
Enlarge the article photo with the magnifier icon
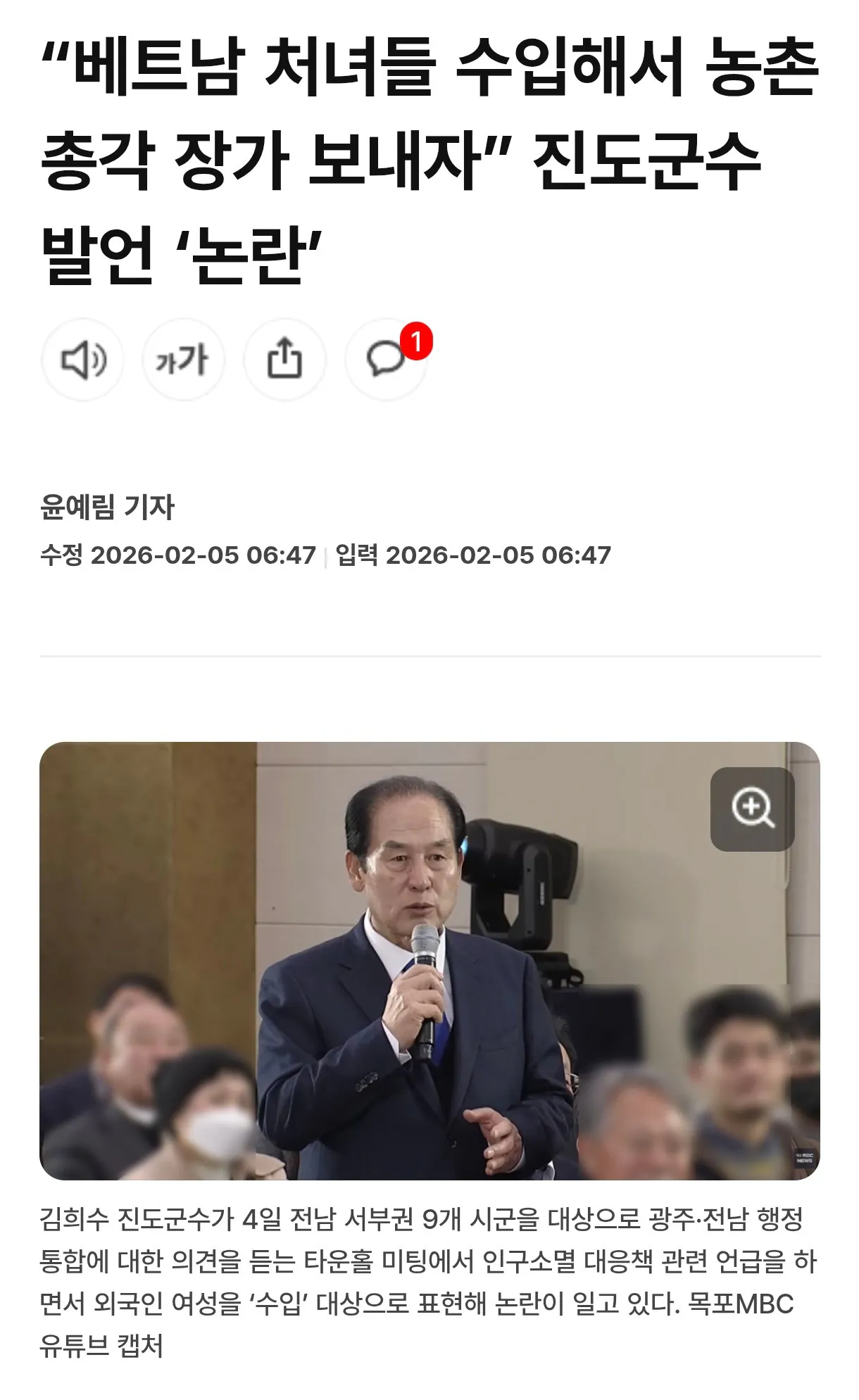pos(752,809)
